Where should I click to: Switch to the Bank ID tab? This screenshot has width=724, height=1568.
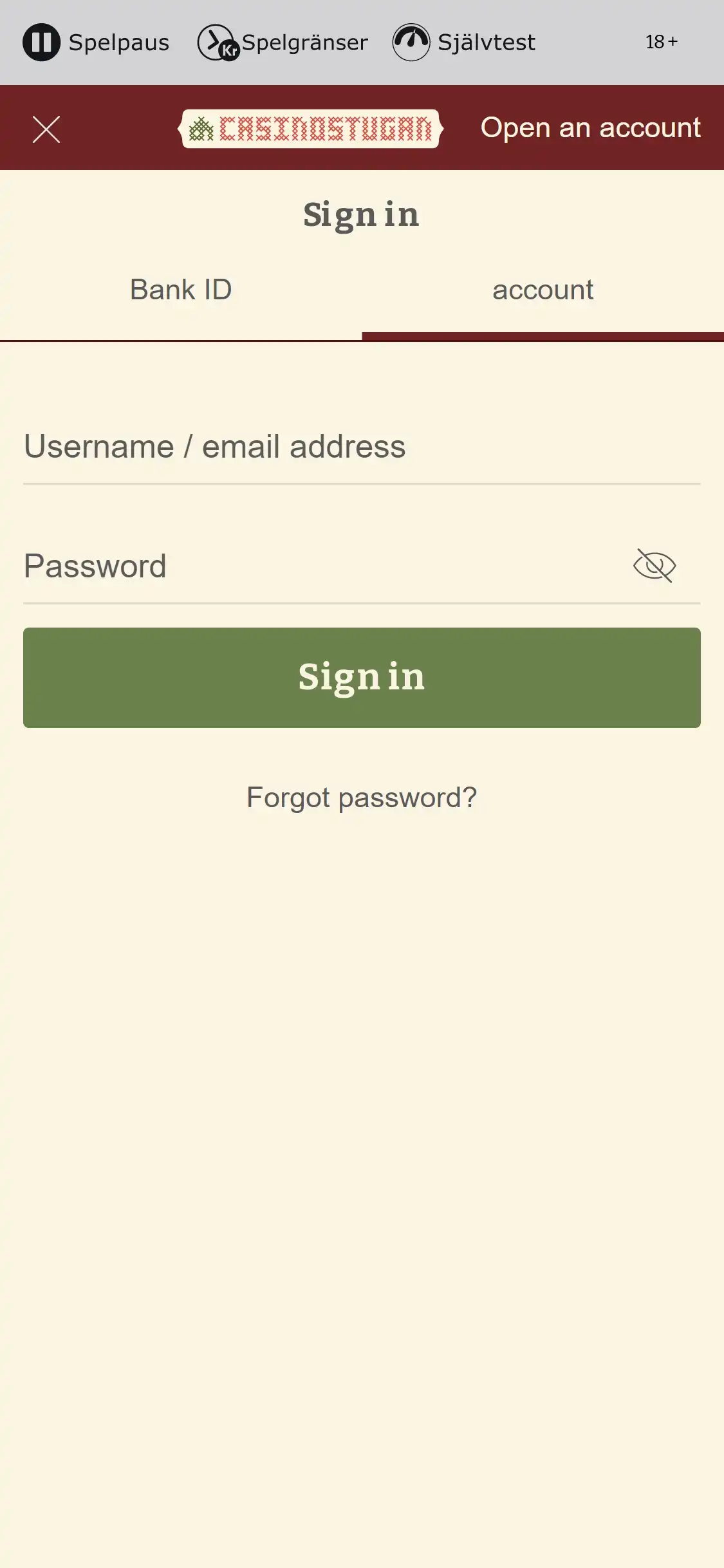[181, 290]
